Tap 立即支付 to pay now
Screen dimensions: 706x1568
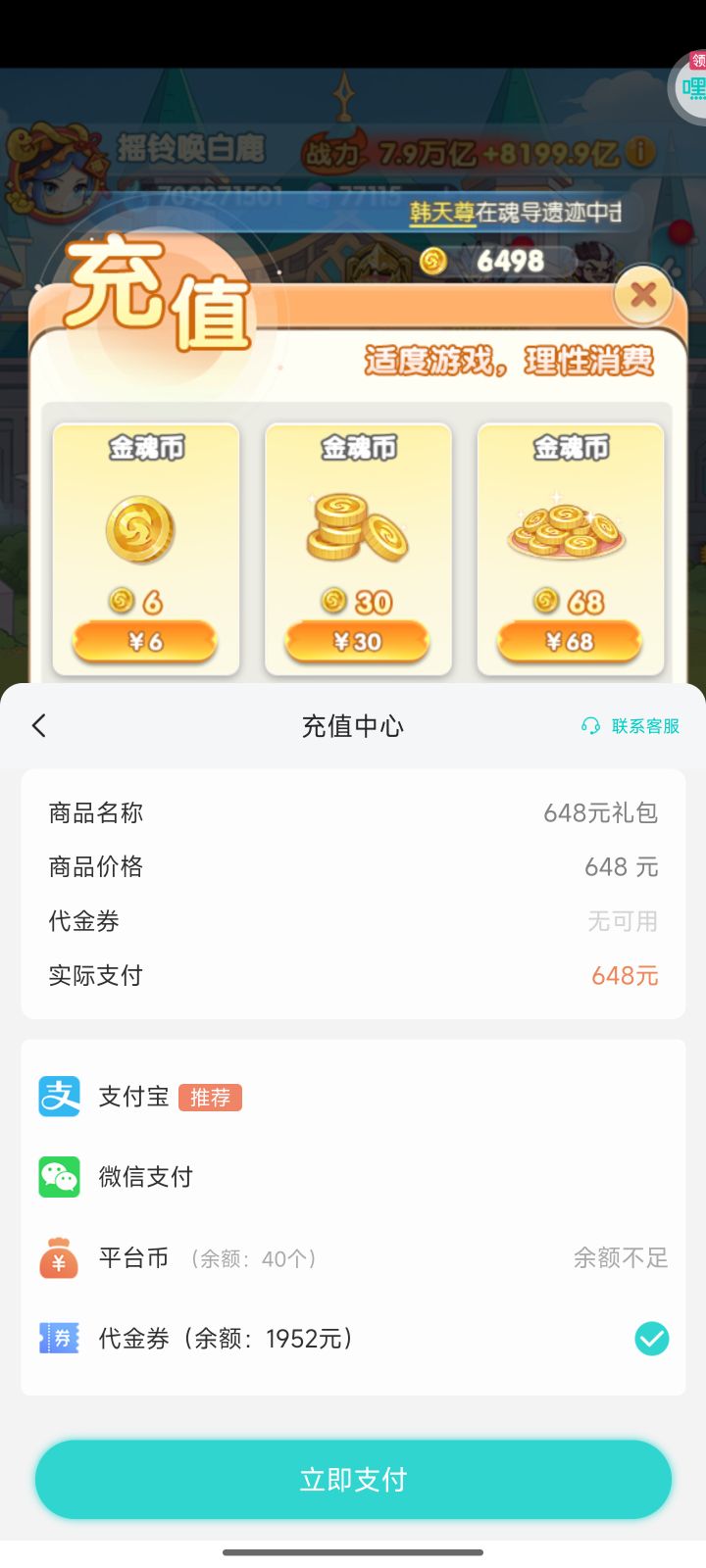353,1480
